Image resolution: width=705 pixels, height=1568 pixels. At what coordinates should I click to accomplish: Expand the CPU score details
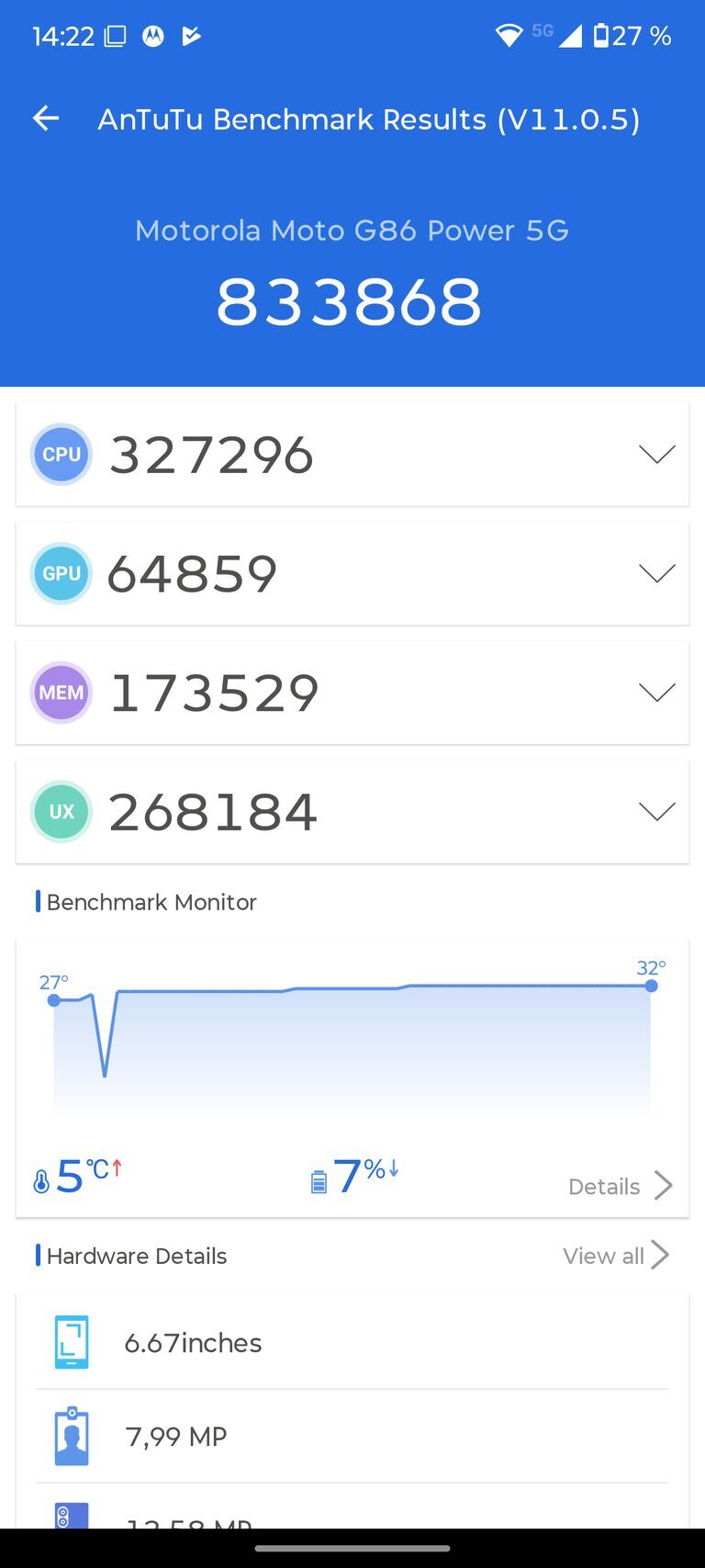[656, 454]
